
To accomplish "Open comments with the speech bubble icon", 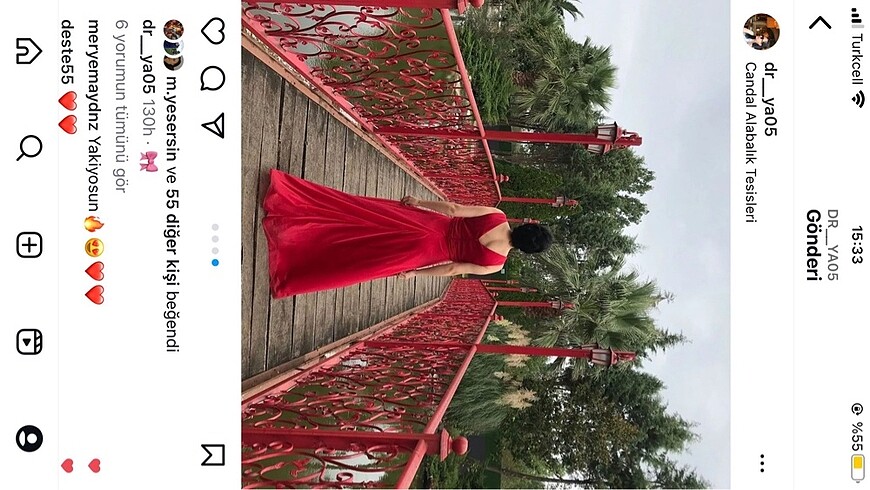I will click(213, 78).
